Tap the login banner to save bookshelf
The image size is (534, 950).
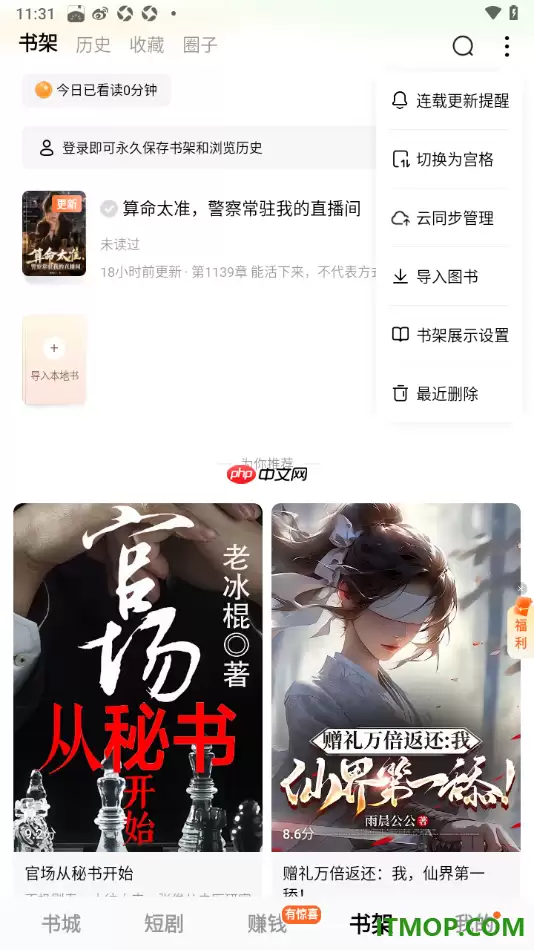point(200,148)
